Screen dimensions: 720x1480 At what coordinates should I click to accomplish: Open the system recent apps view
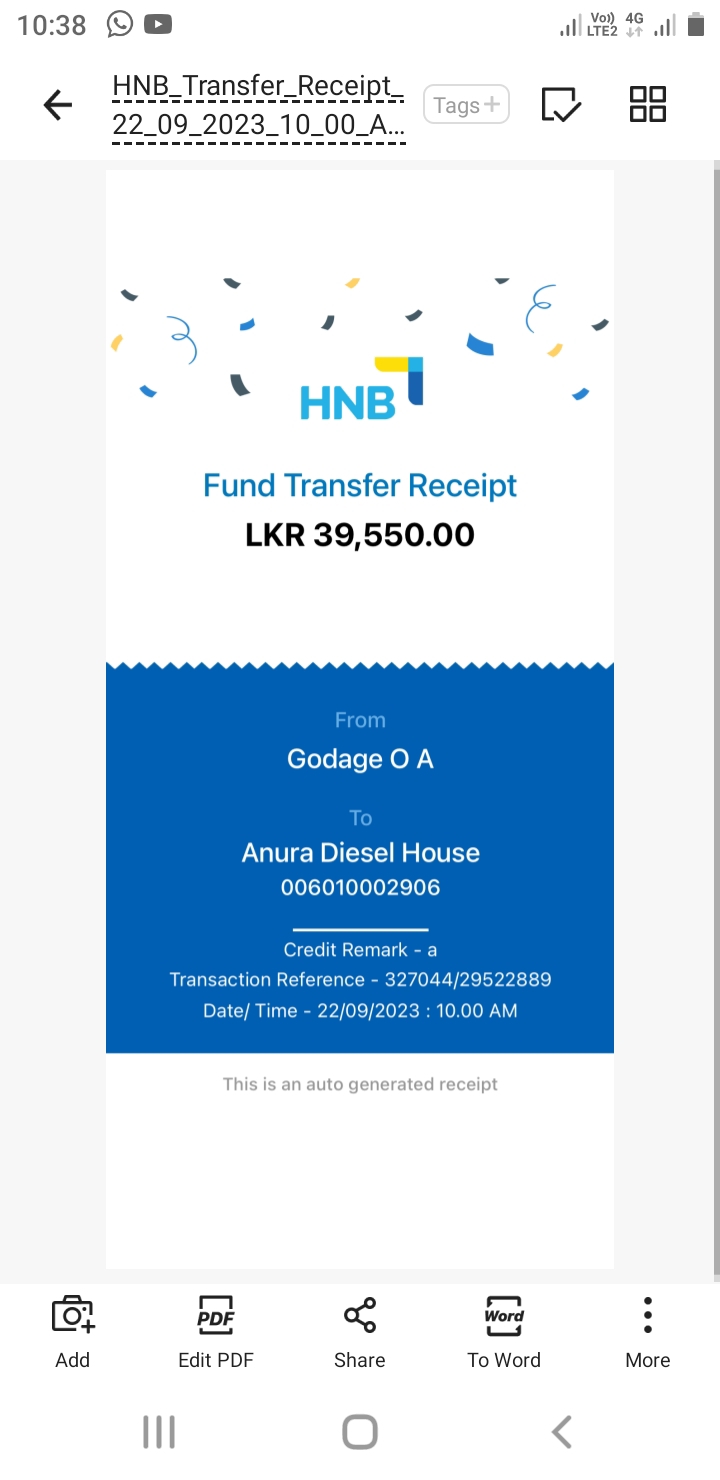[x=159, y=1432]
